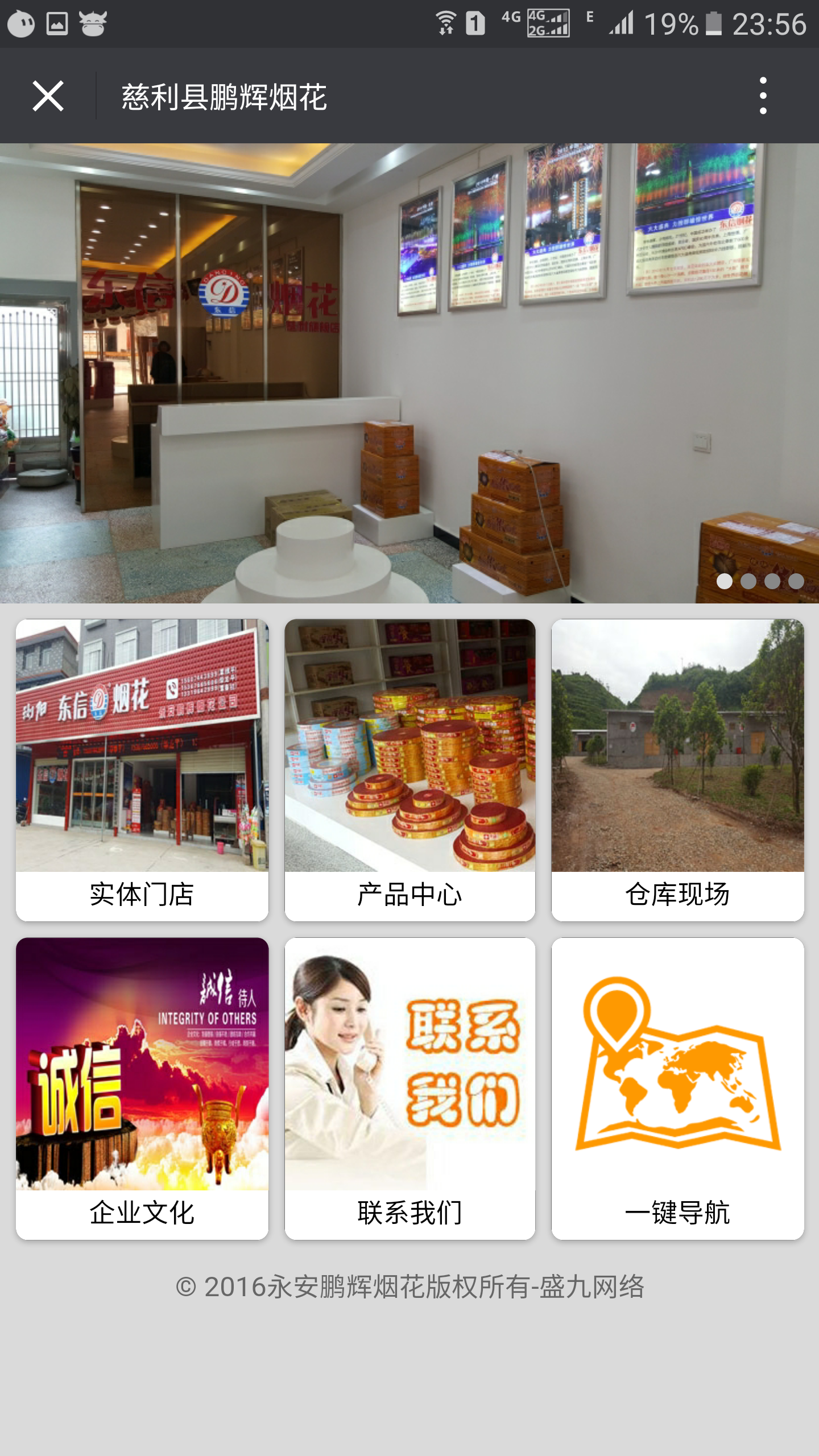
Task: Open the three-dot overflow menu
Action: pyautogui.click(x=763, y=96)
